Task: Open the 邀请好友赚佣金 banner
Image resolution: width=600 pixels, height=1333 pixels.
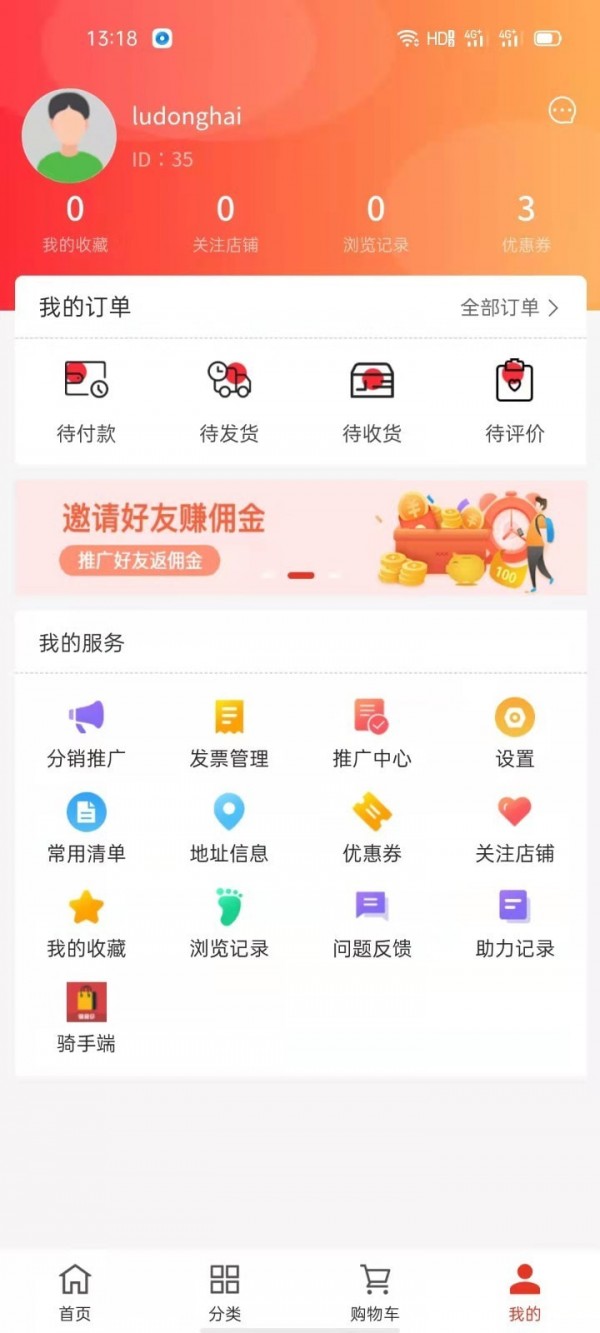Action: (x=300, y=538)
